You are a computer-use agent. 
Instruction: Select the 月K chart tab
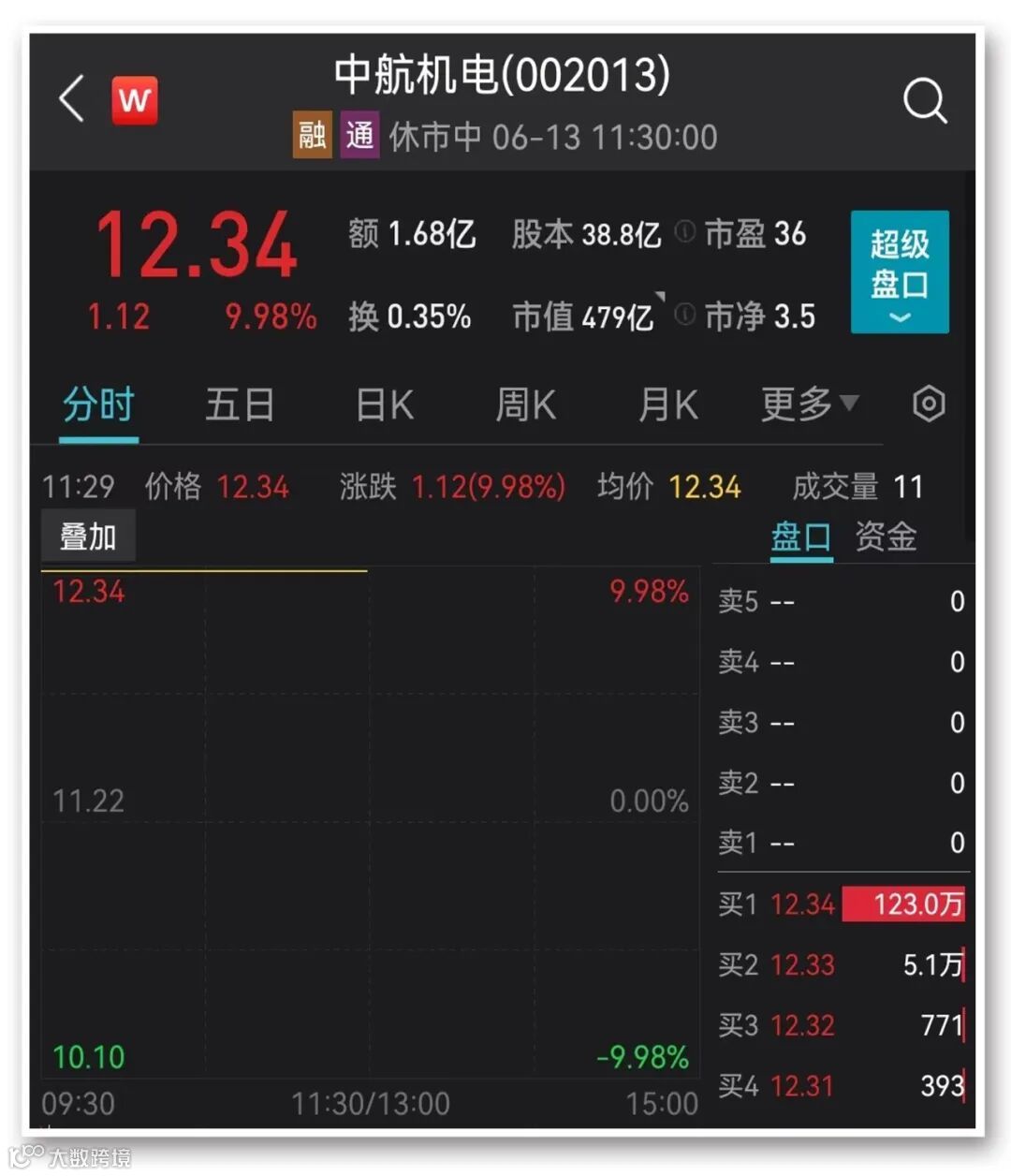click(667, 405)
